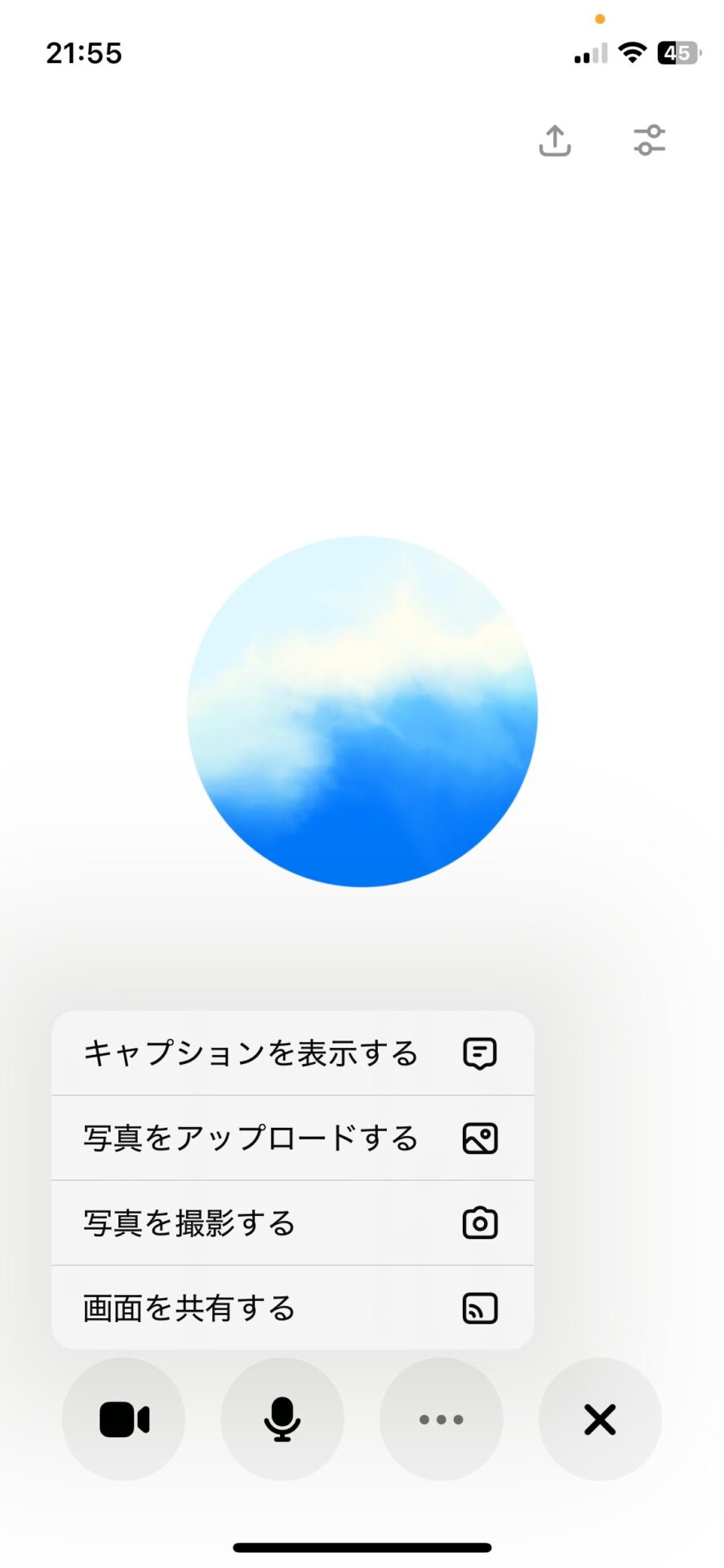
Task: Select キャプションを表示する option
Action: [292, 1053]
